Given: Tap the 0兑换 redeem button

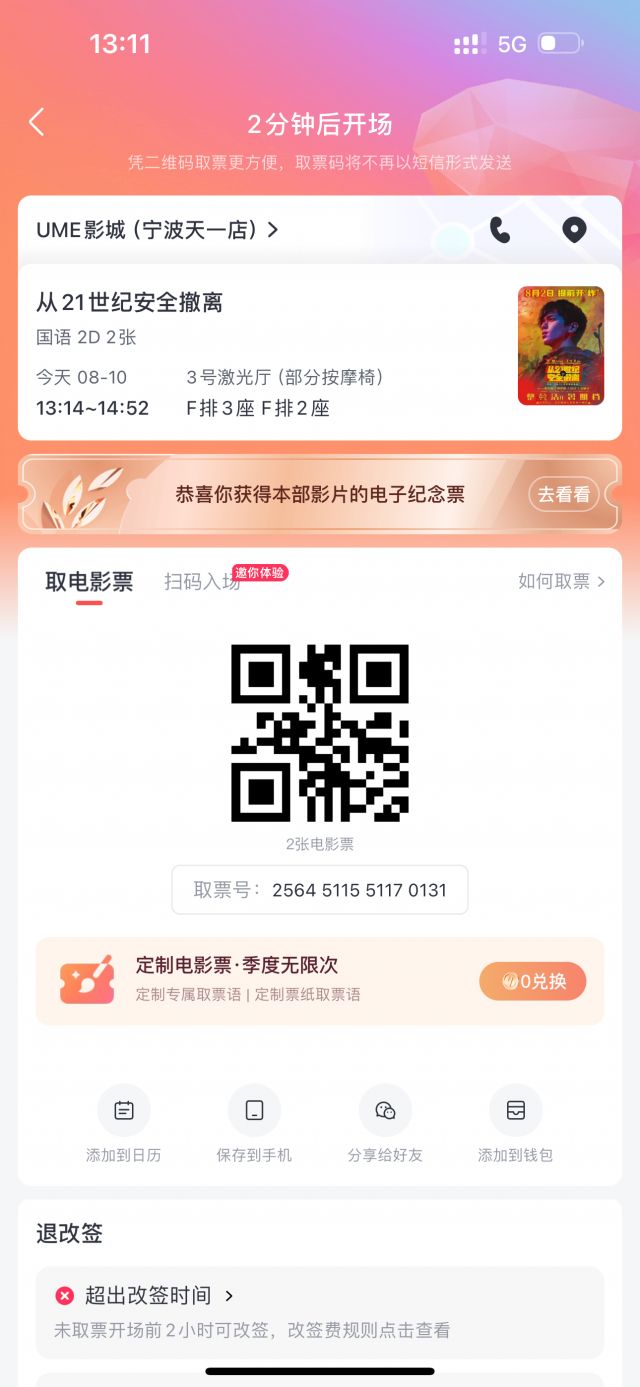Looking at the screenshot, I should pos(532,981).
